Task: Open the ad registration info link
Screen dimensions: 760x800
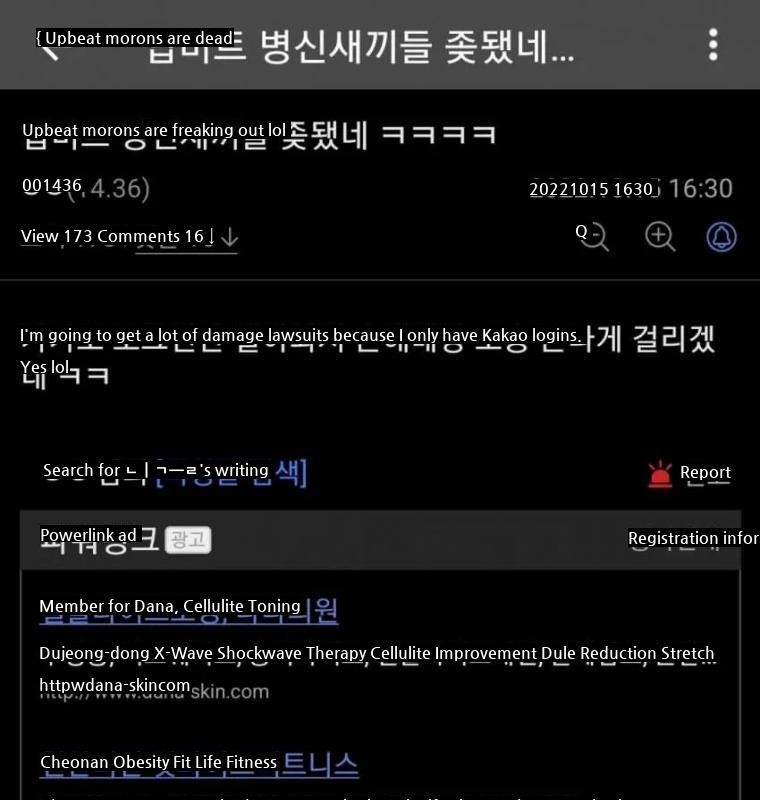Action: point(692,538)
